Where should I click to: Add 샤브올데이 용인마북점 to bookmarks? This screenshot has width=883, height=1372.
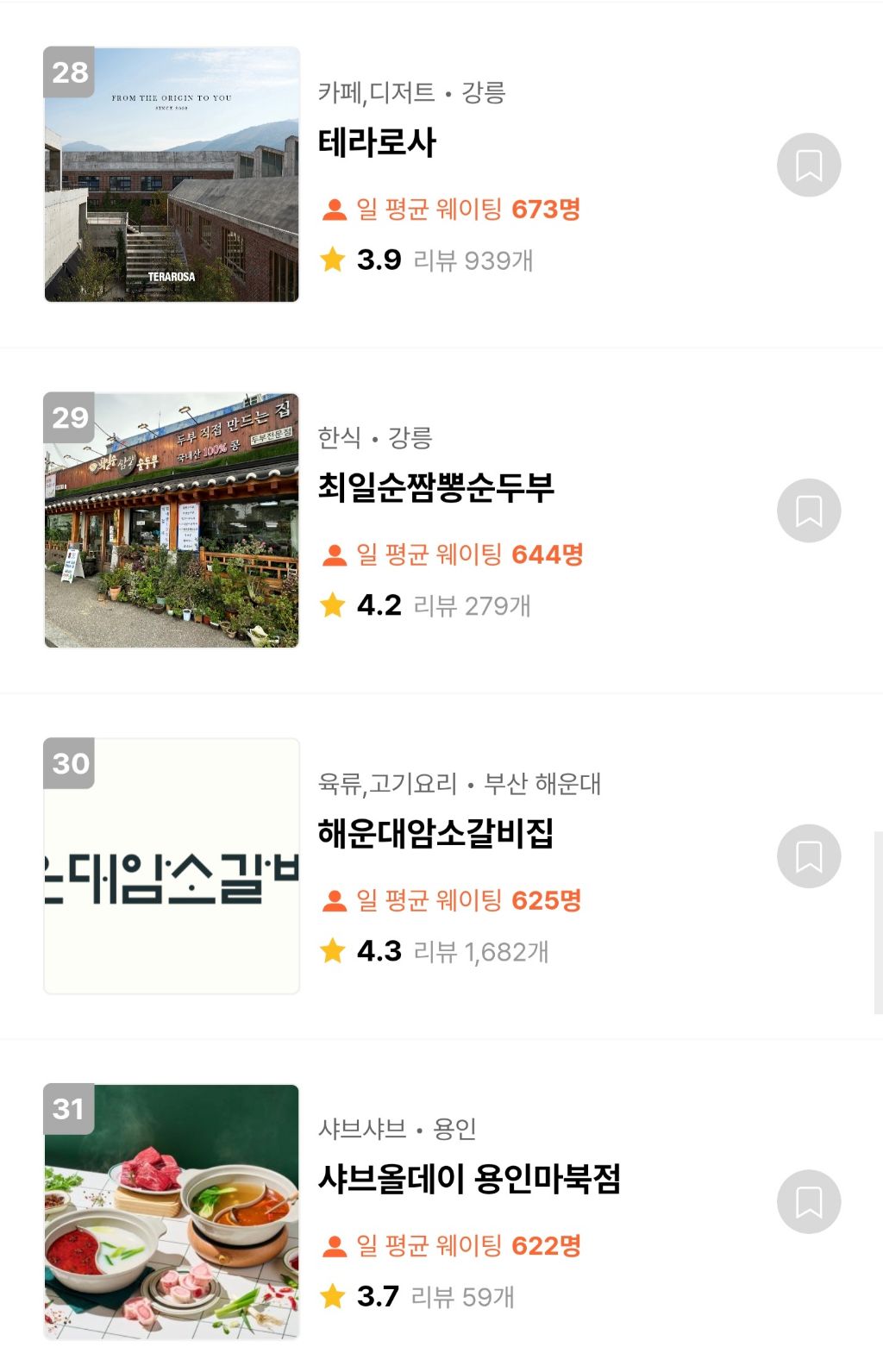click(809, 1201)
